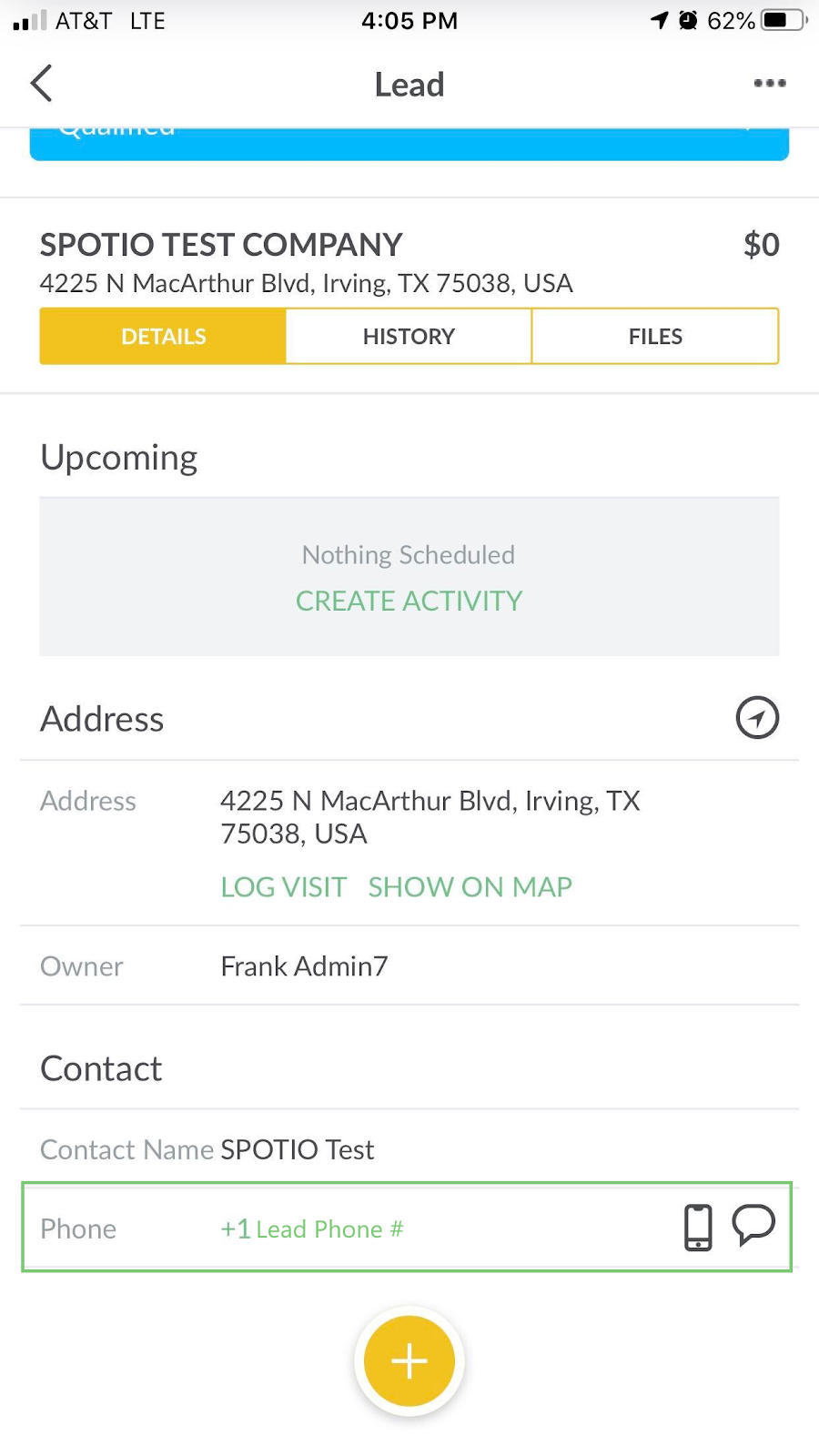Tap the yellow plus floating button
This screenshot has height=1456, width=819.
pos(409,1361)
